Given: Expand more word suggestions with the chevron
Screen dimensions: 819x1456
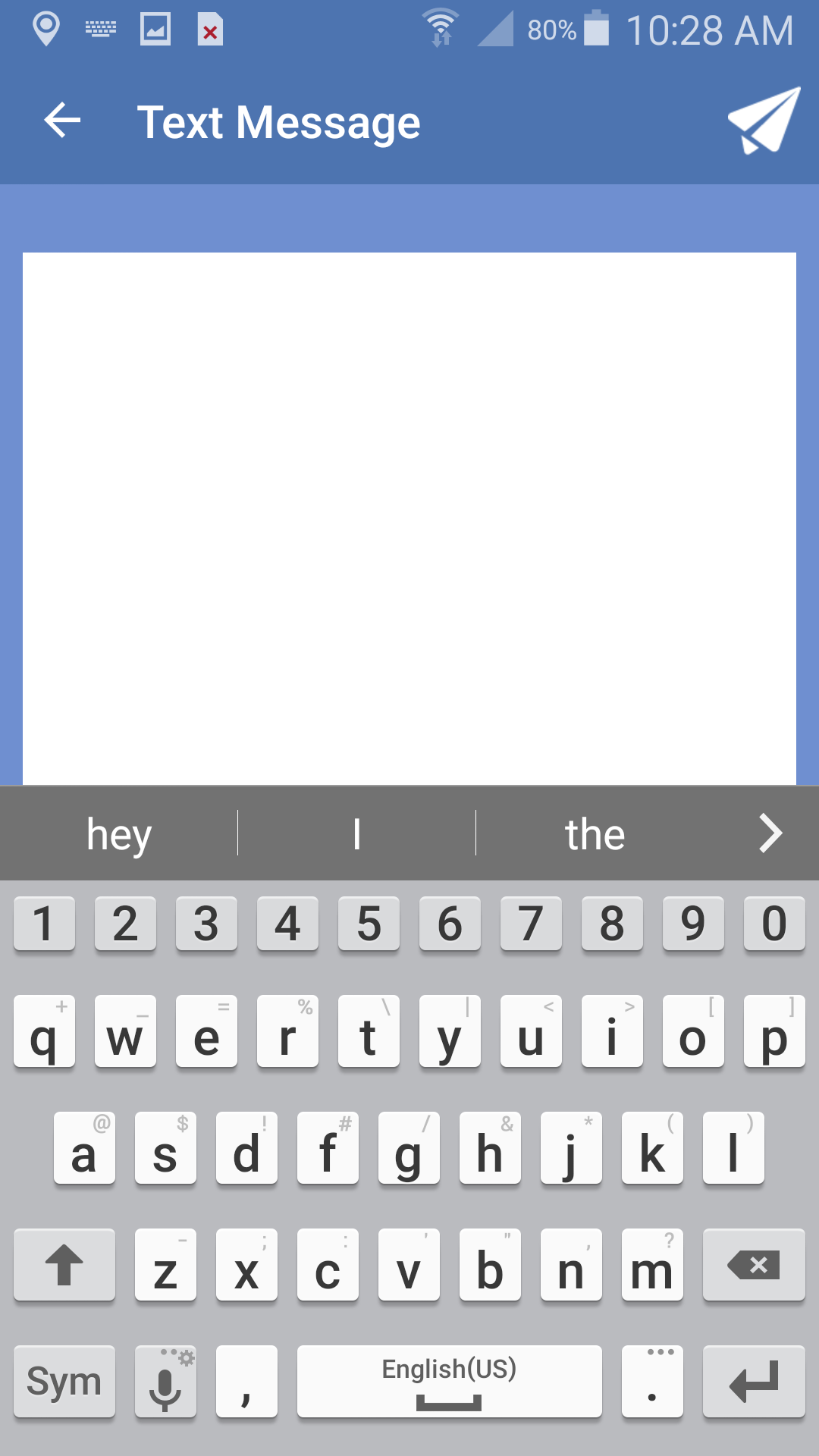Looking at the screenshot, I should (770, 833).
